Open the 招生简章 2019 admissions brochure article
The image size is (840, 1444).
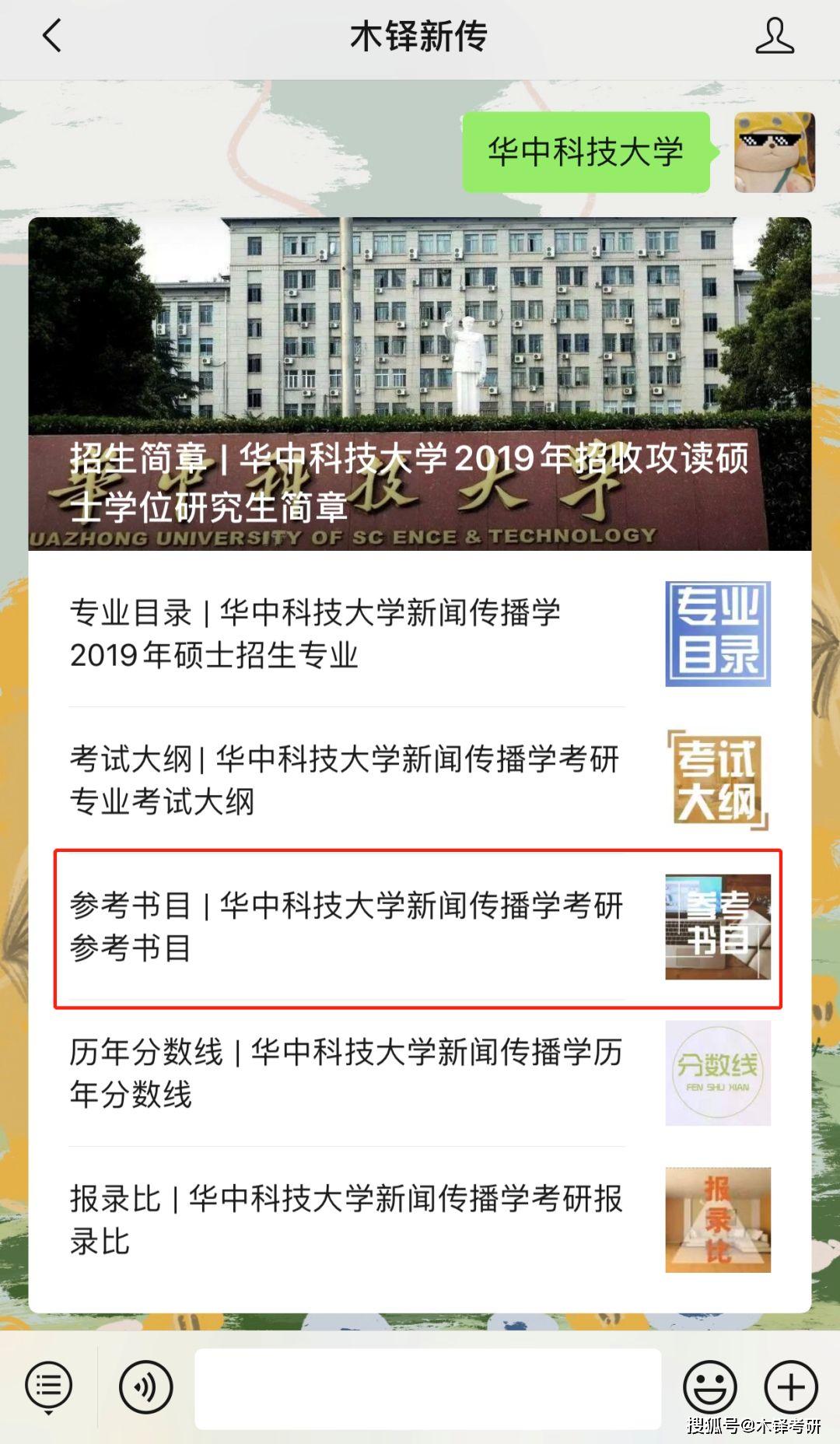point(419,384)
